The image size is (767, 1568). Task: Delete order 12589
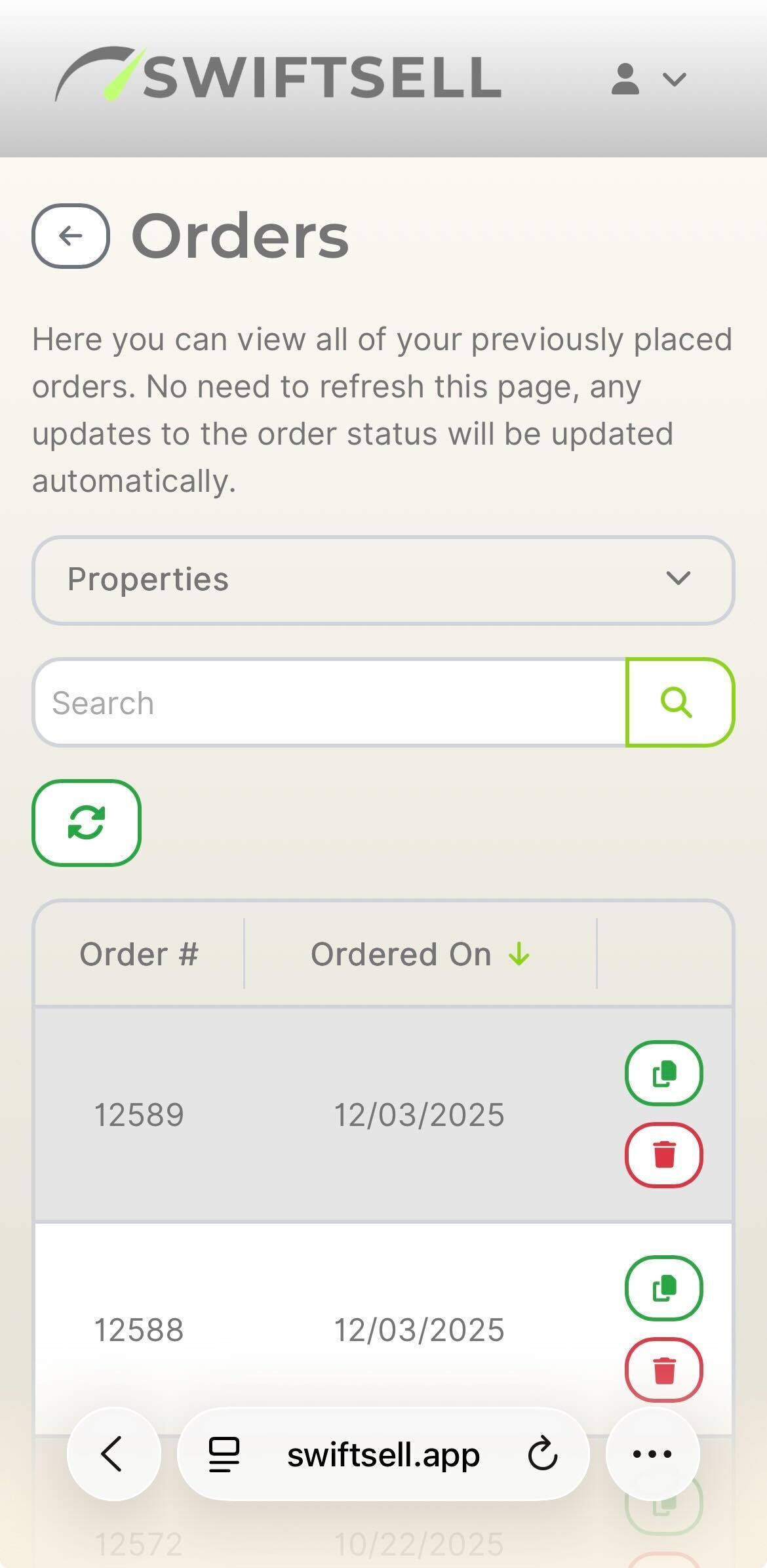[663, 1155]
